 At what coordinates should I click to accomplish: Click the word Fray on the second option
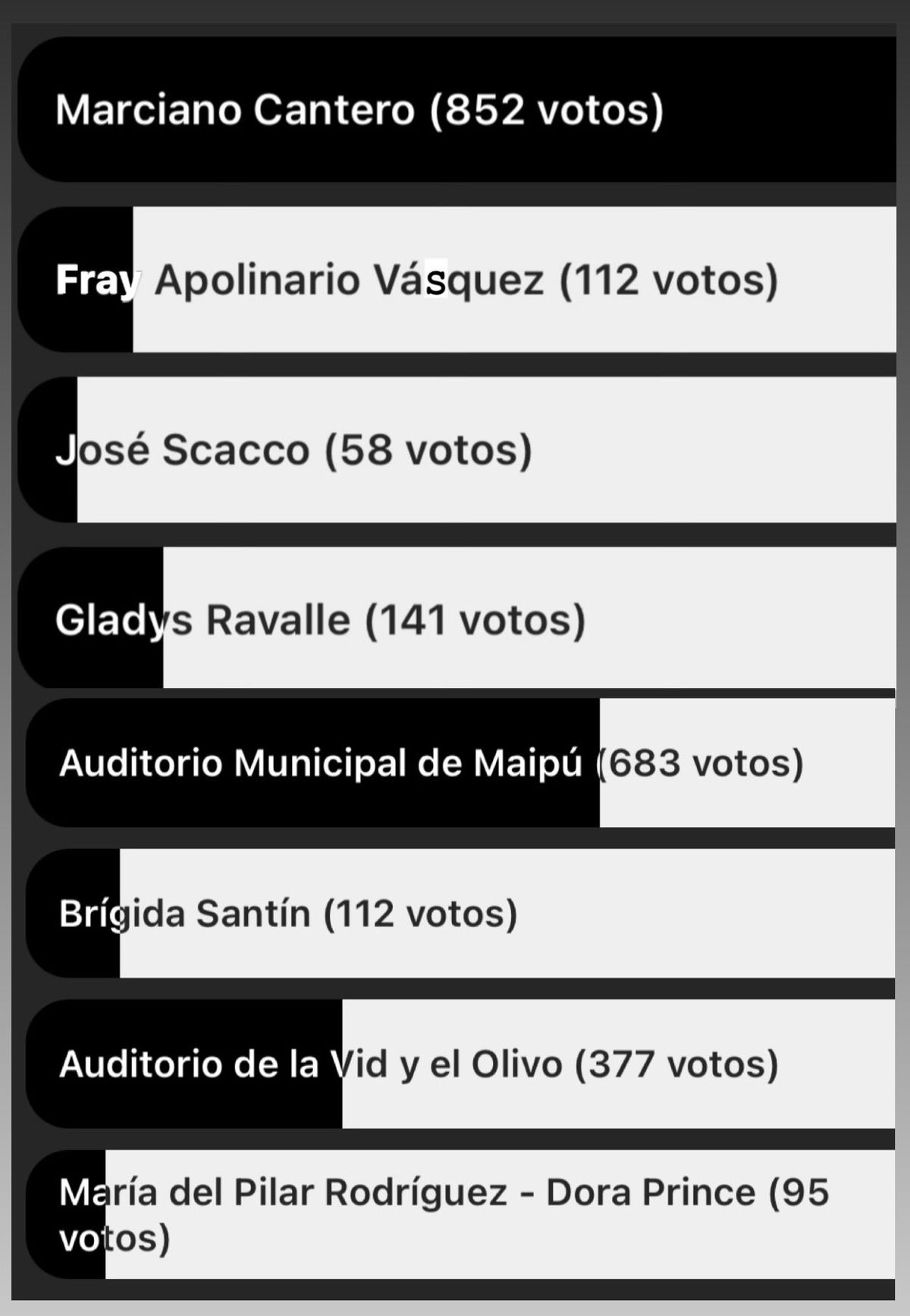pos(93,280)
